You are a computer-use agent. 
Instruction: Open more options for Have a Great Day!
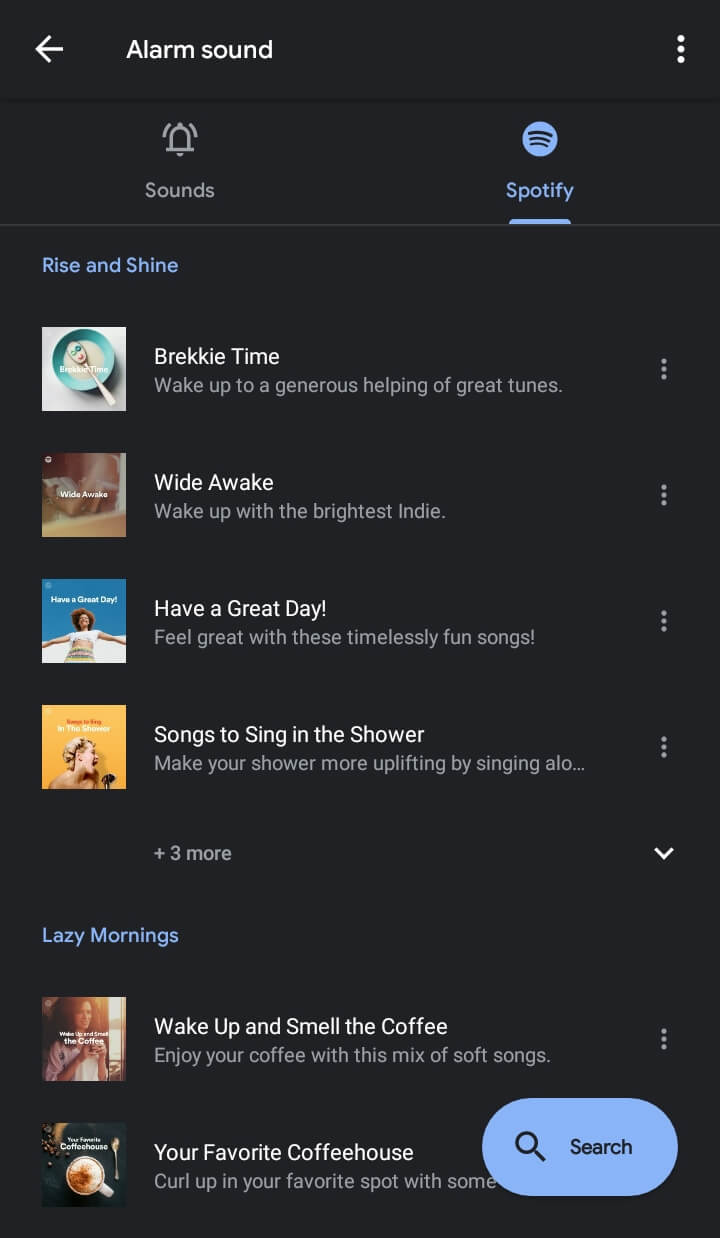(663, 621)
